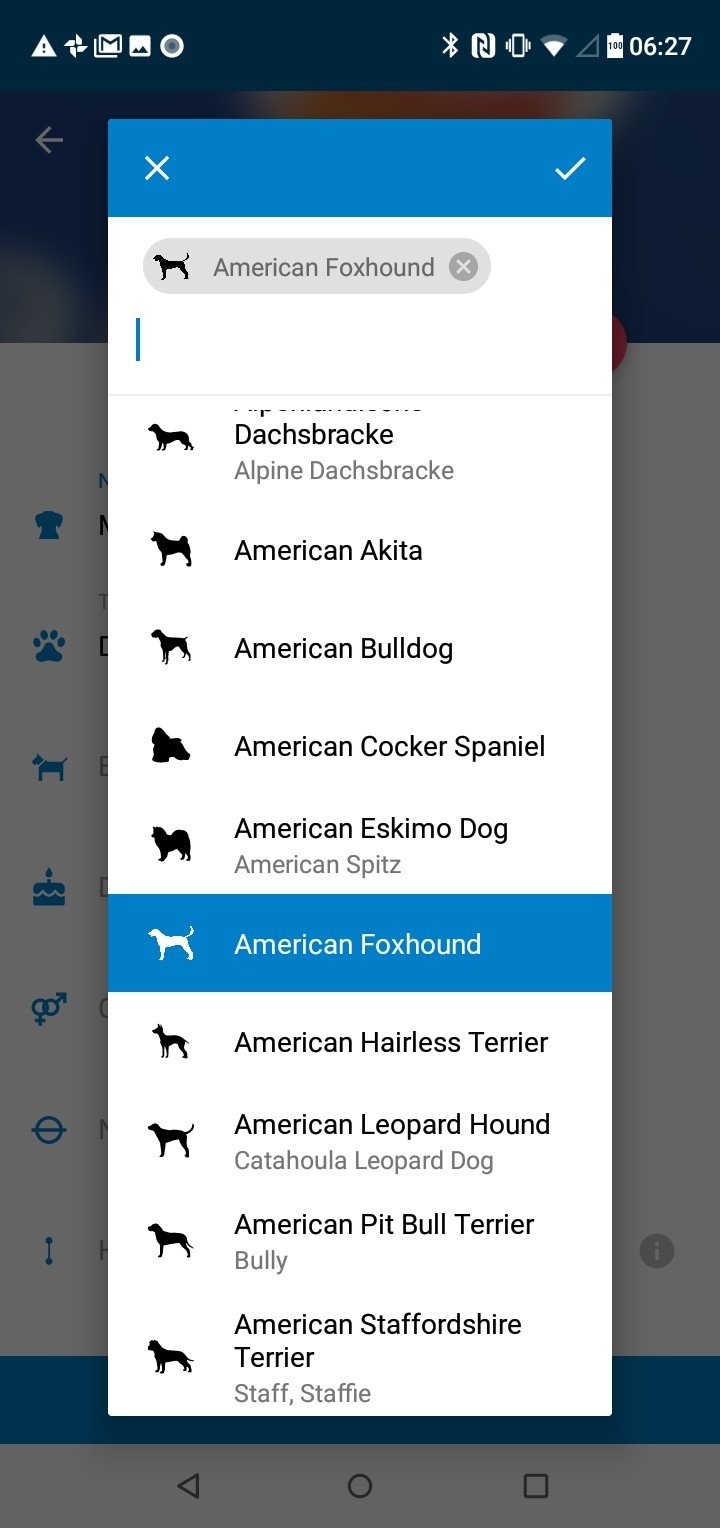Open recent apps from the navigation bar
720x1528 pixels.
point(536,1486)
